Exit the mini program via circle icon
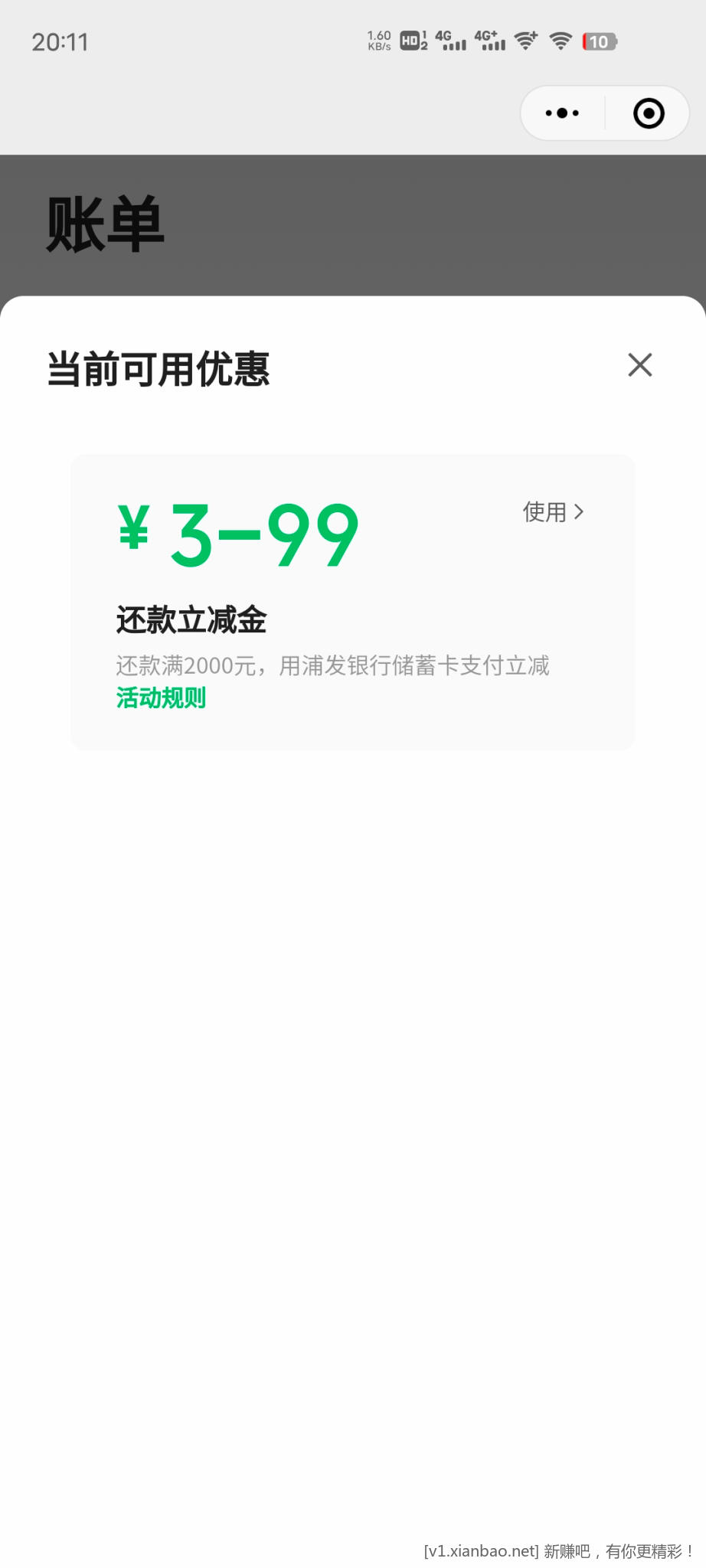706x1568 pixels. click(649, 113)
